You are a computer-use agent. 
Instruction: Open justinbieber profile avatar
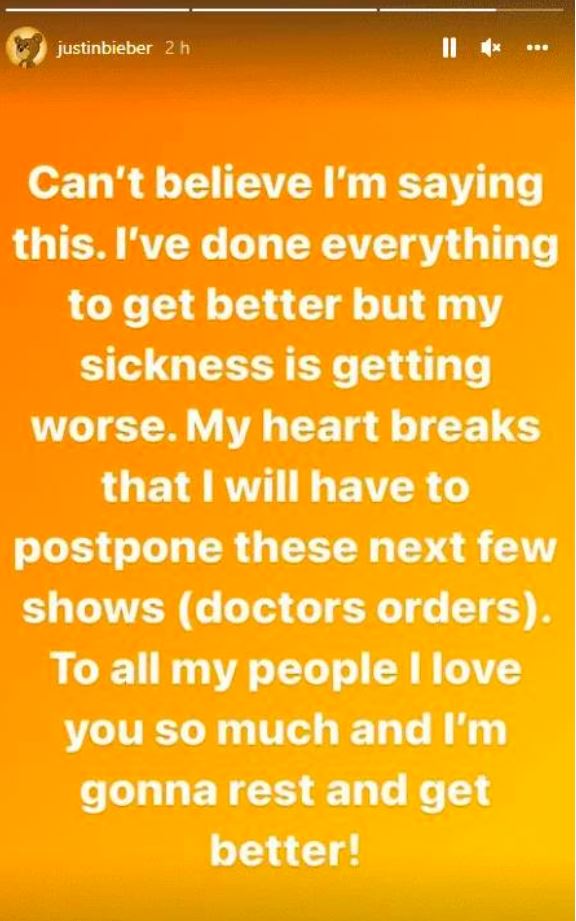tap(26, 48)
